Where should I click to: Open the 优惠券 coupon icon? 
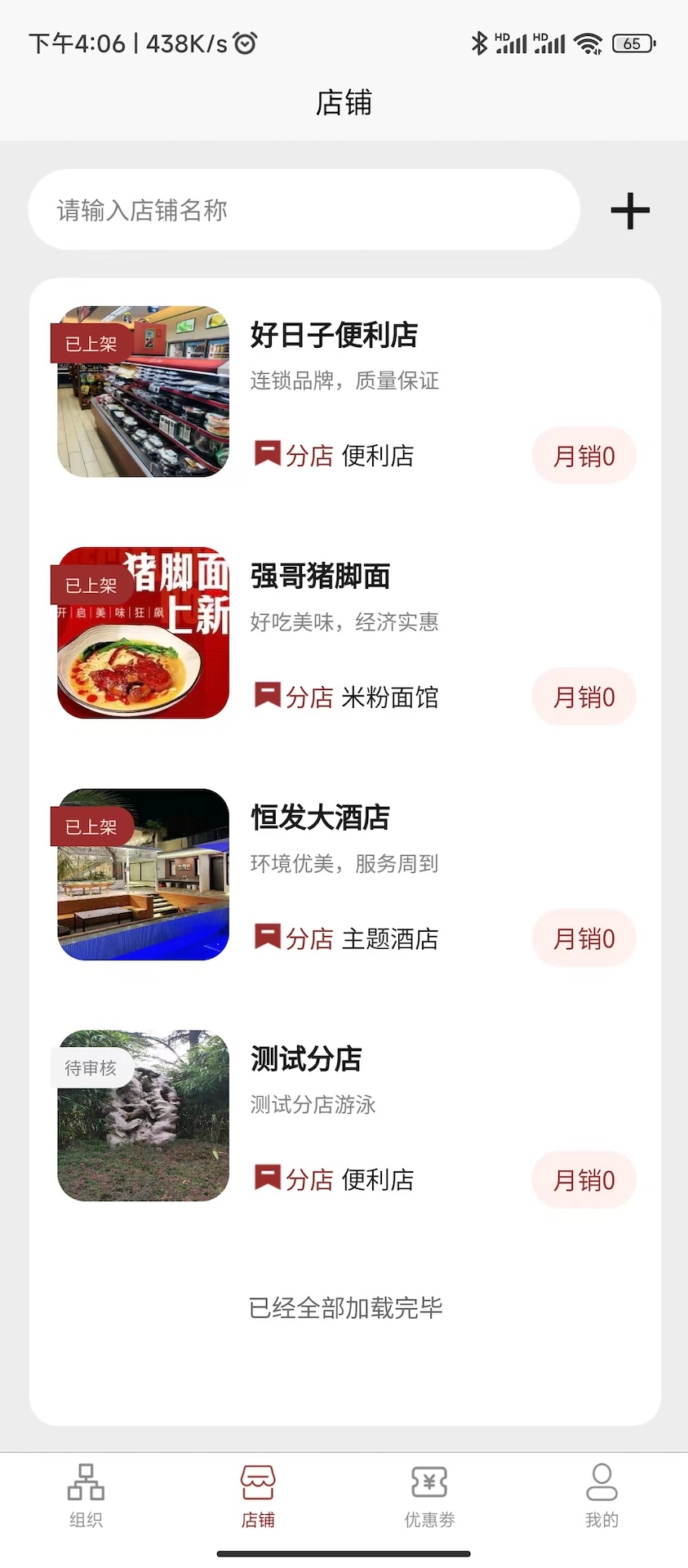430,1482
